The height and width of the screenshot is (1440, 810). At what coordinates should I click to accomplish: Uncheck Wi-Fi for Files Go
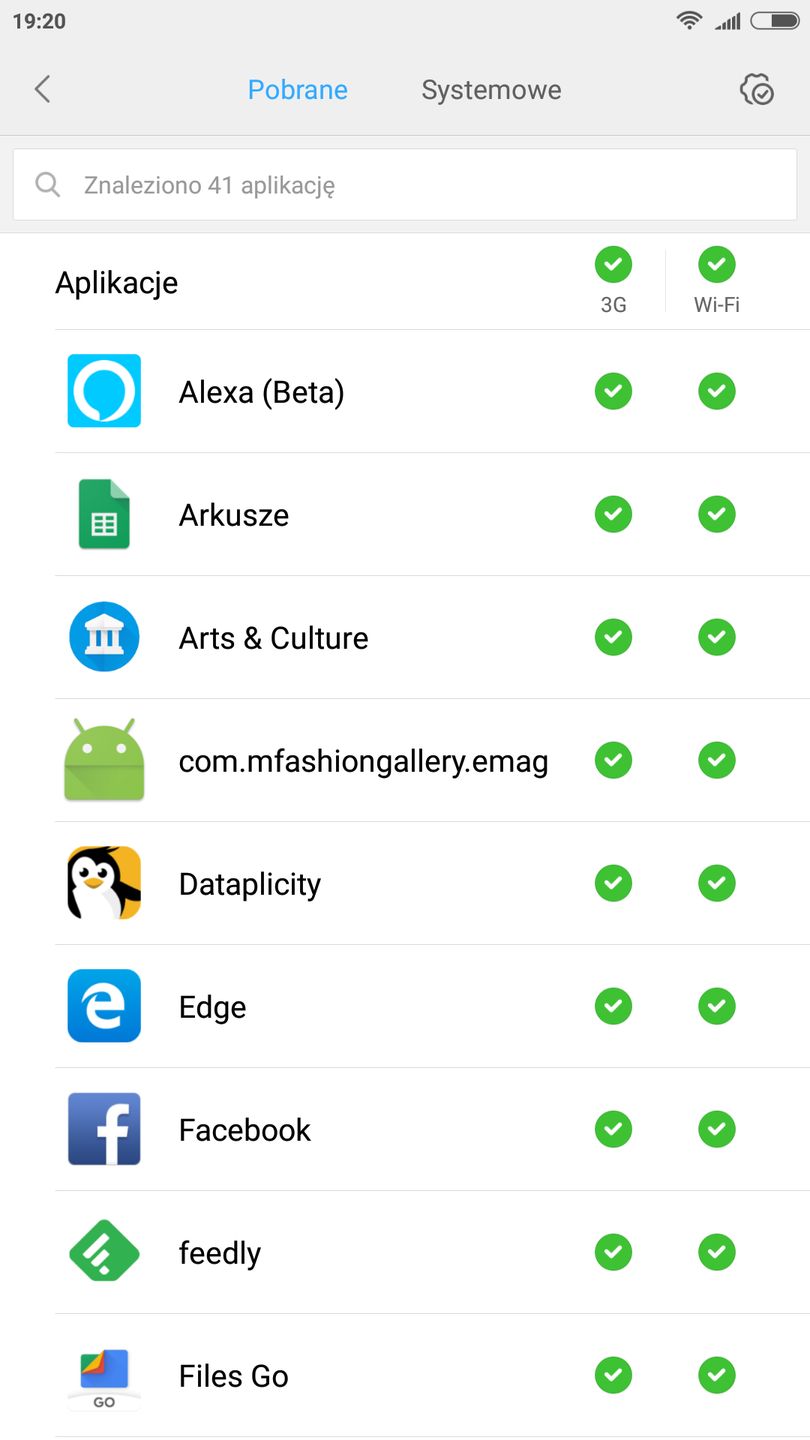[716, 1375]
